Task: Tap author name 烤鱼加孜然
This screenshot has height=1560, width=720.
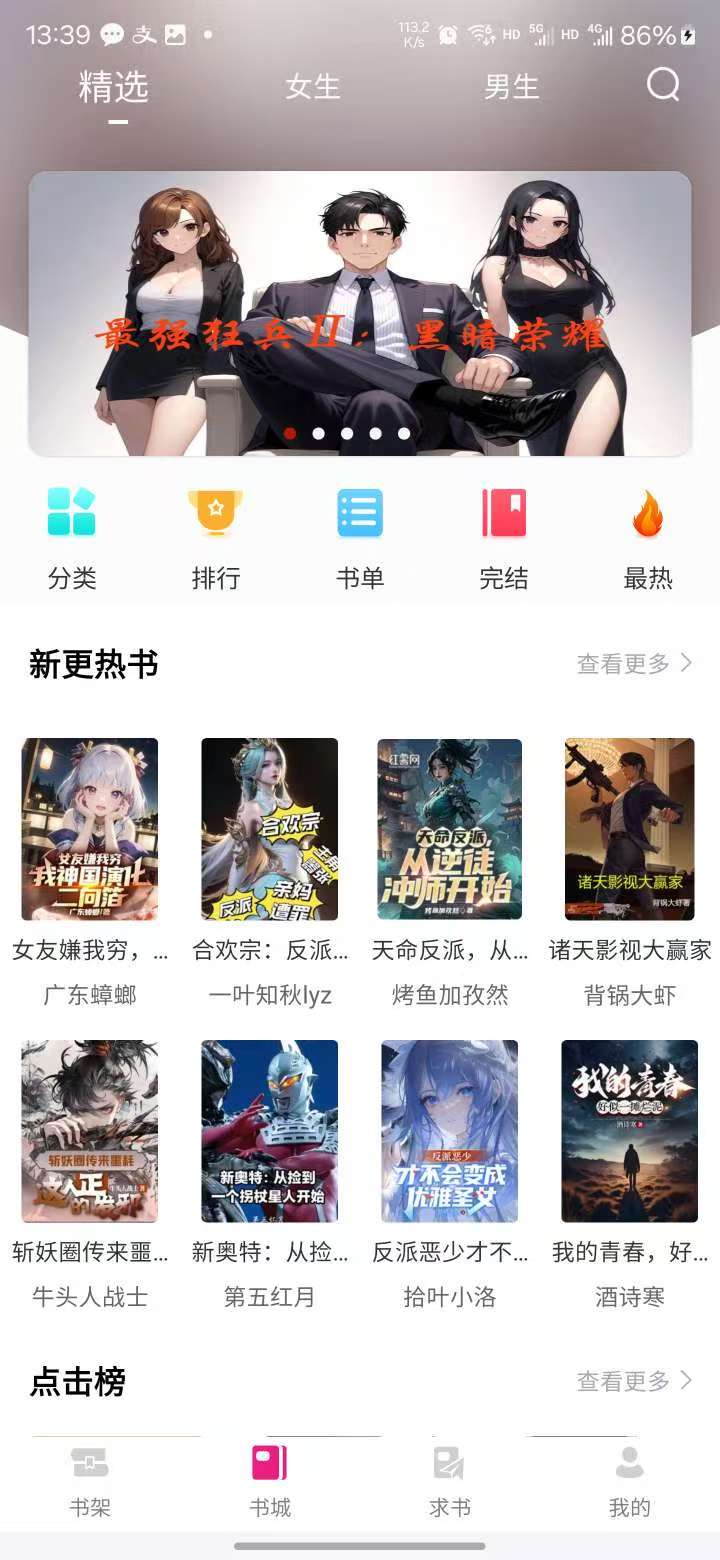Action: pyautogui.click(x=448, y=995)
